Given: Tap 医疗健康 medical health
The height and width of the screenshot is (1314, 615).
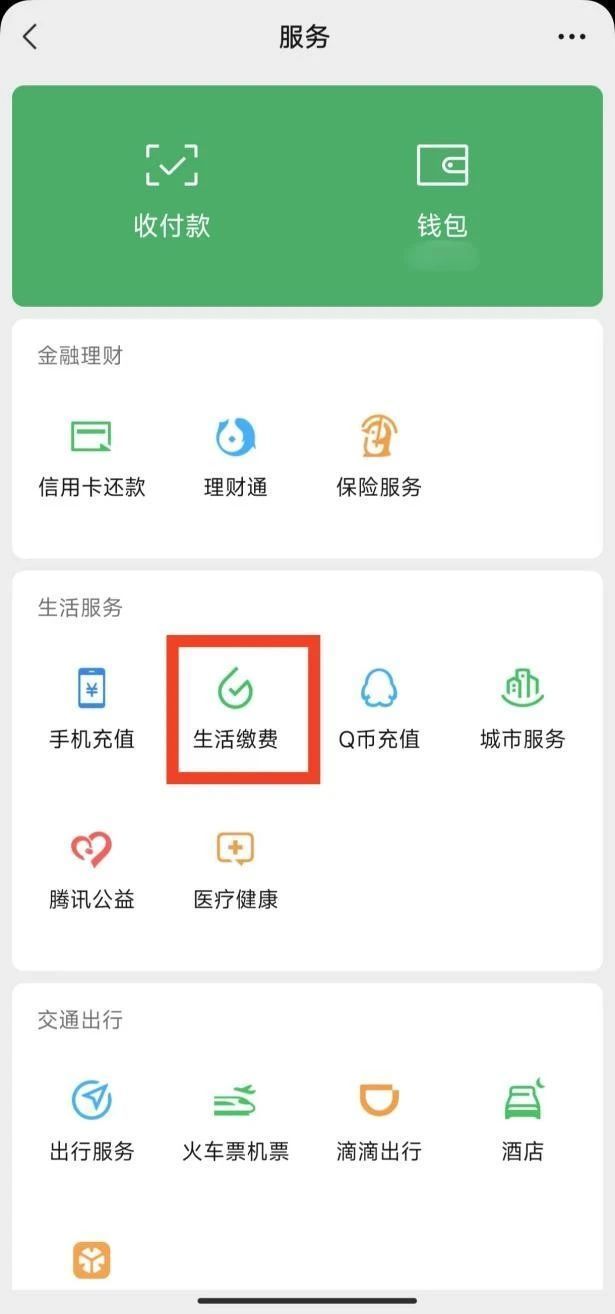Looking at the screenshot, I should pyautogui.click(x=236, y=868).
